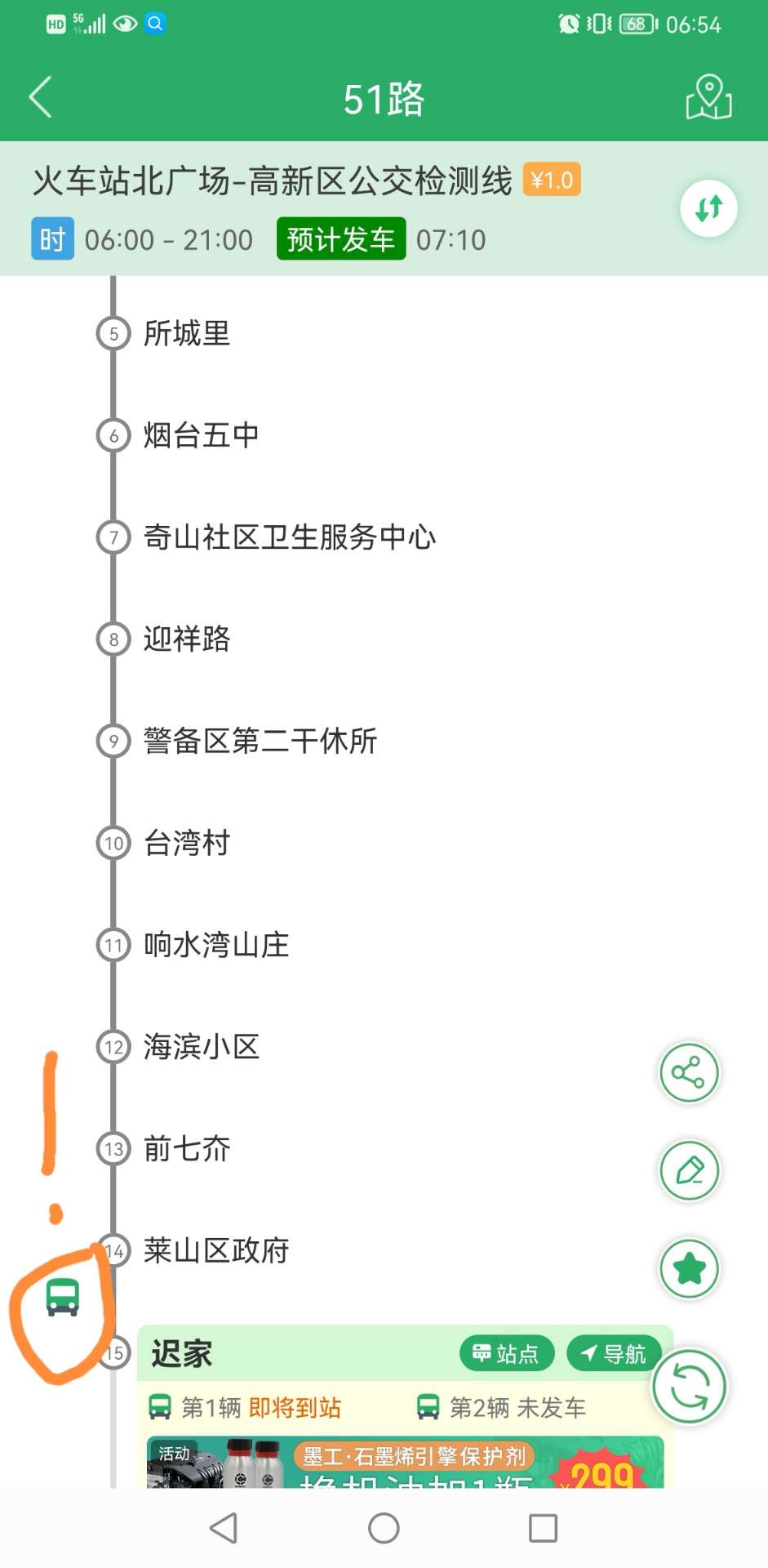Select stop 海滨小区
Viewport: 768px width, 1568px height.
pos(201,1047)
